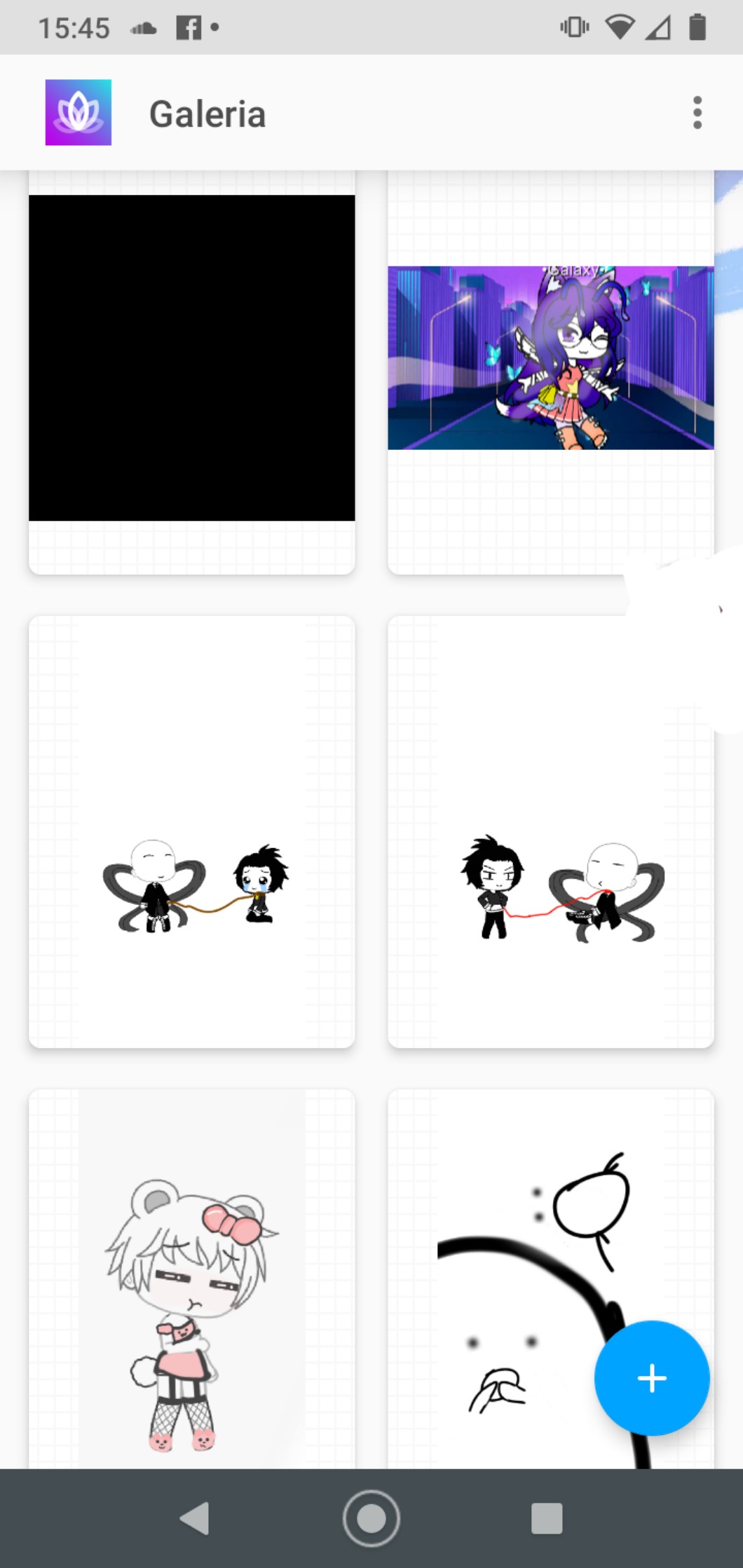Open the drawing with the red string
Viewport: 743px width, 1568px height.
pos(550,831)
